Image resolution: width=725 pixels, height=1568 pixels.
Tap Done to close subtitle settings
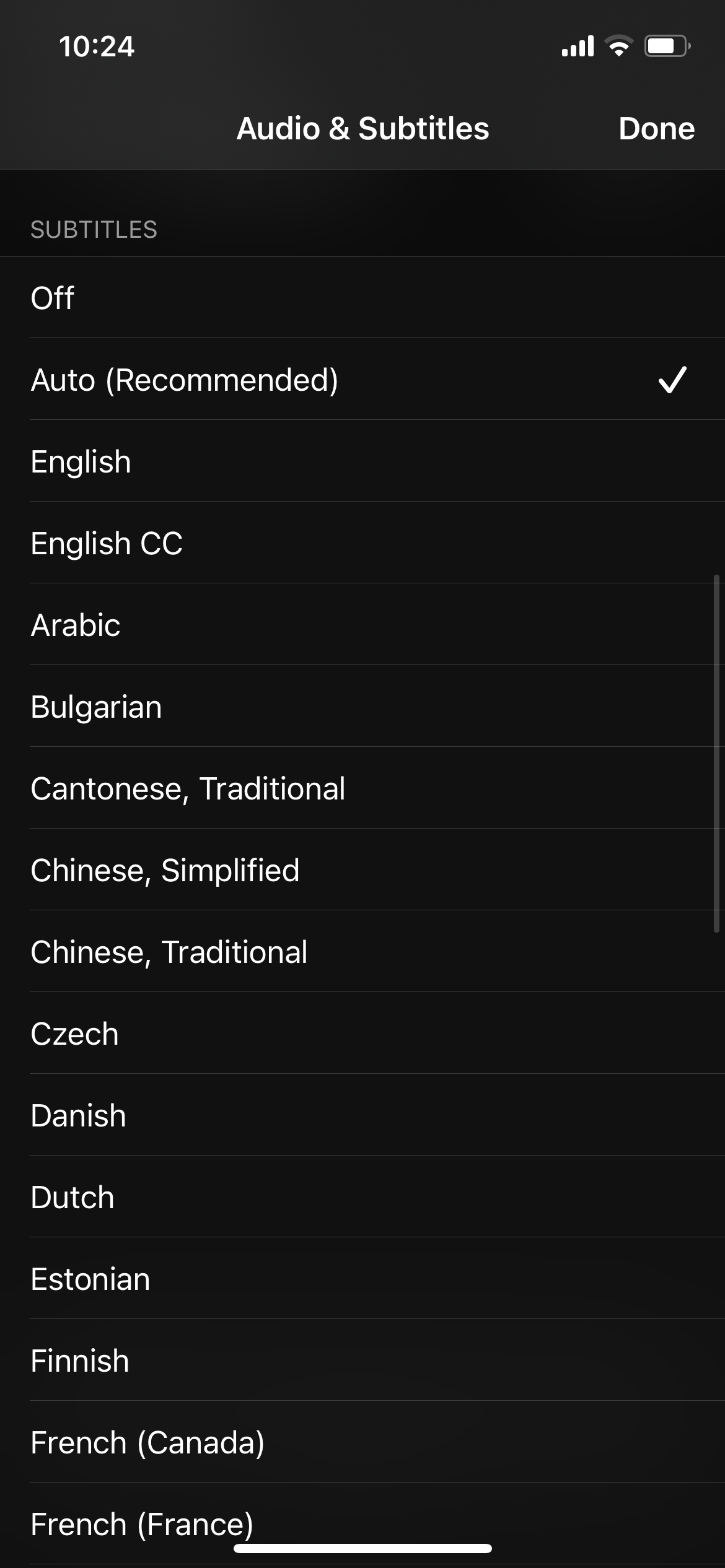[x=656, y=129]
